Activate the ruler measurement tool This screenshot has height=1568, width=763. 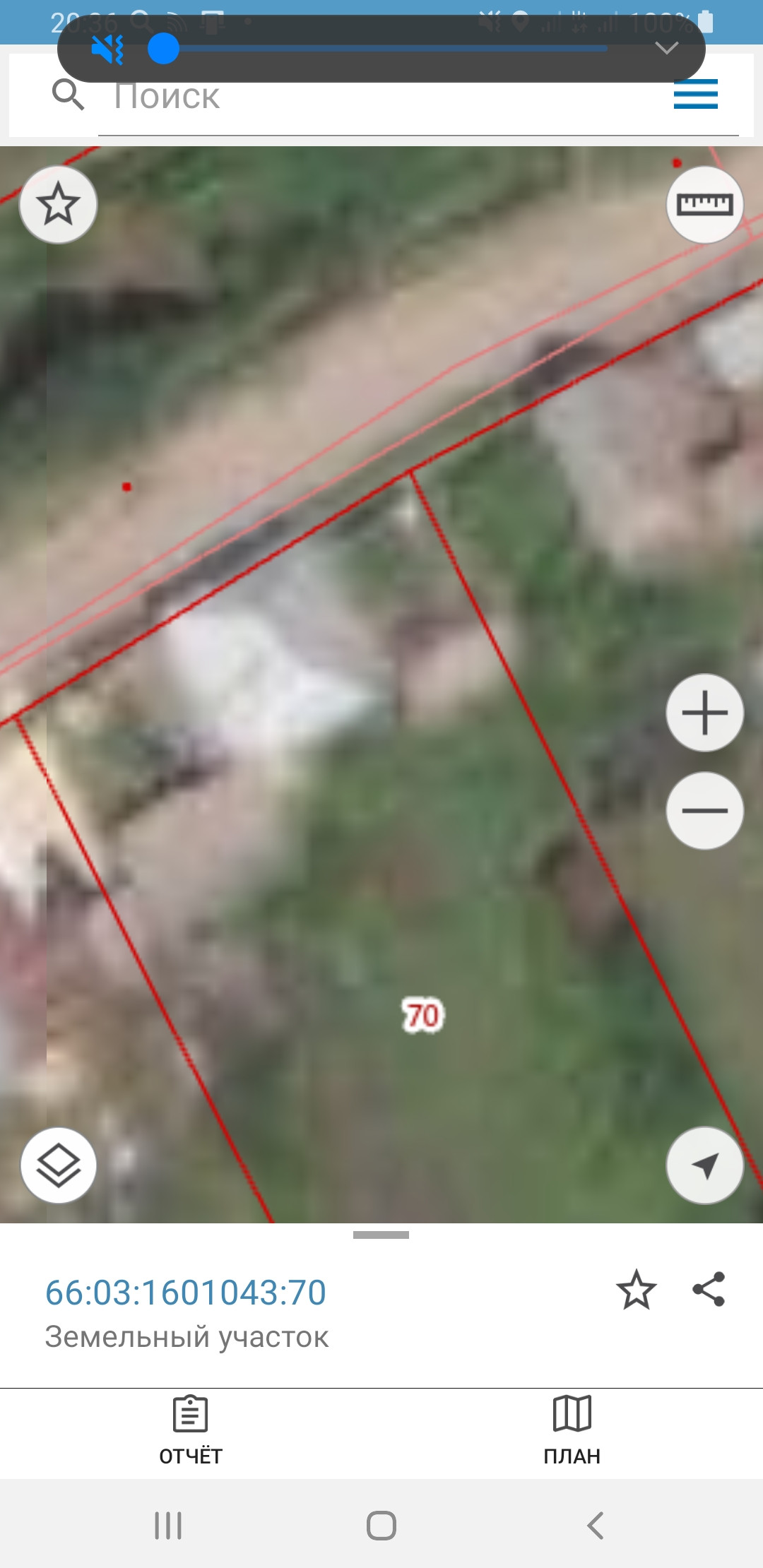point(704,205)
